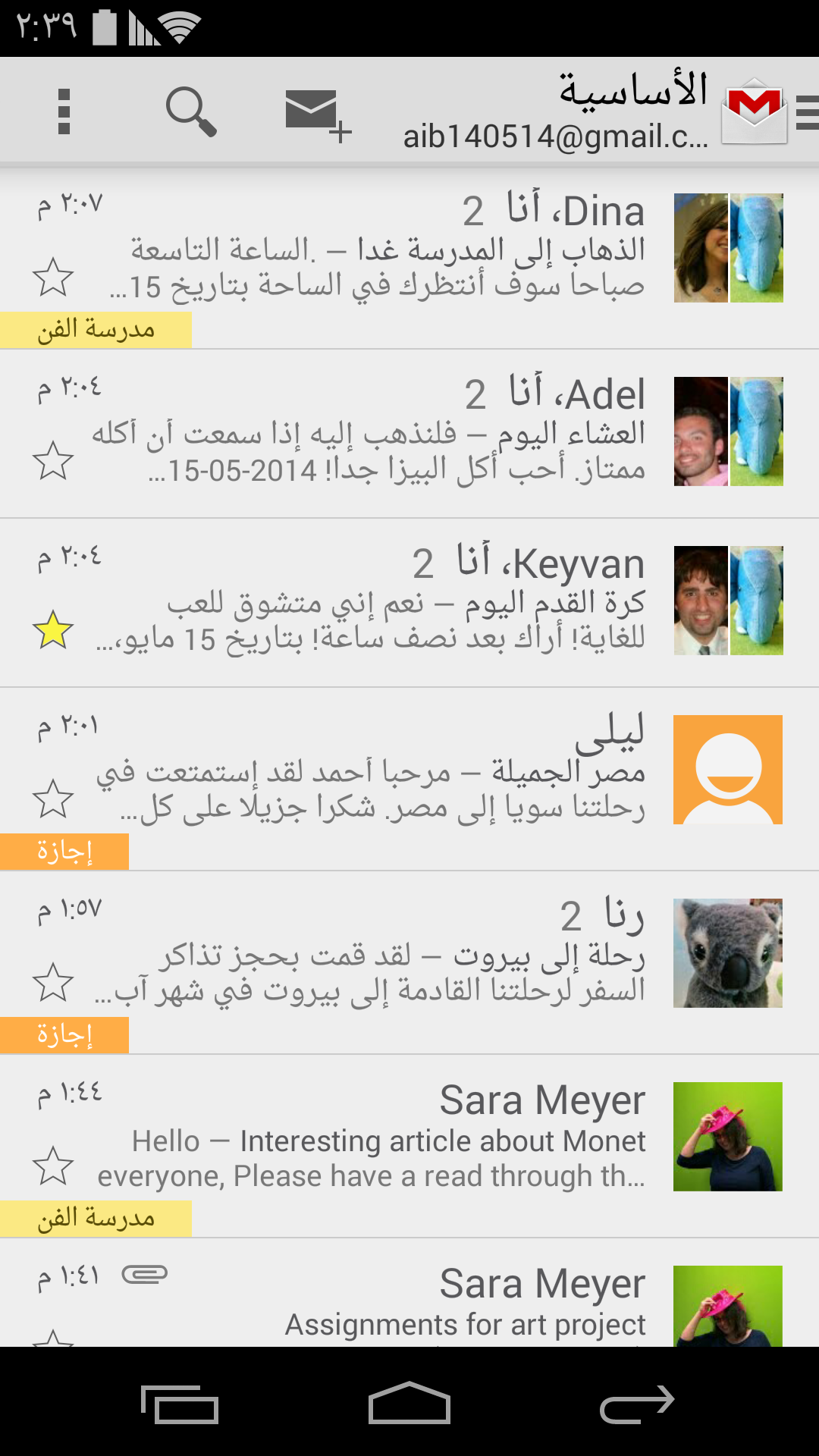819x1456 pixels.
Task: Star the conversation with Dina
Action: coord(53,278)
